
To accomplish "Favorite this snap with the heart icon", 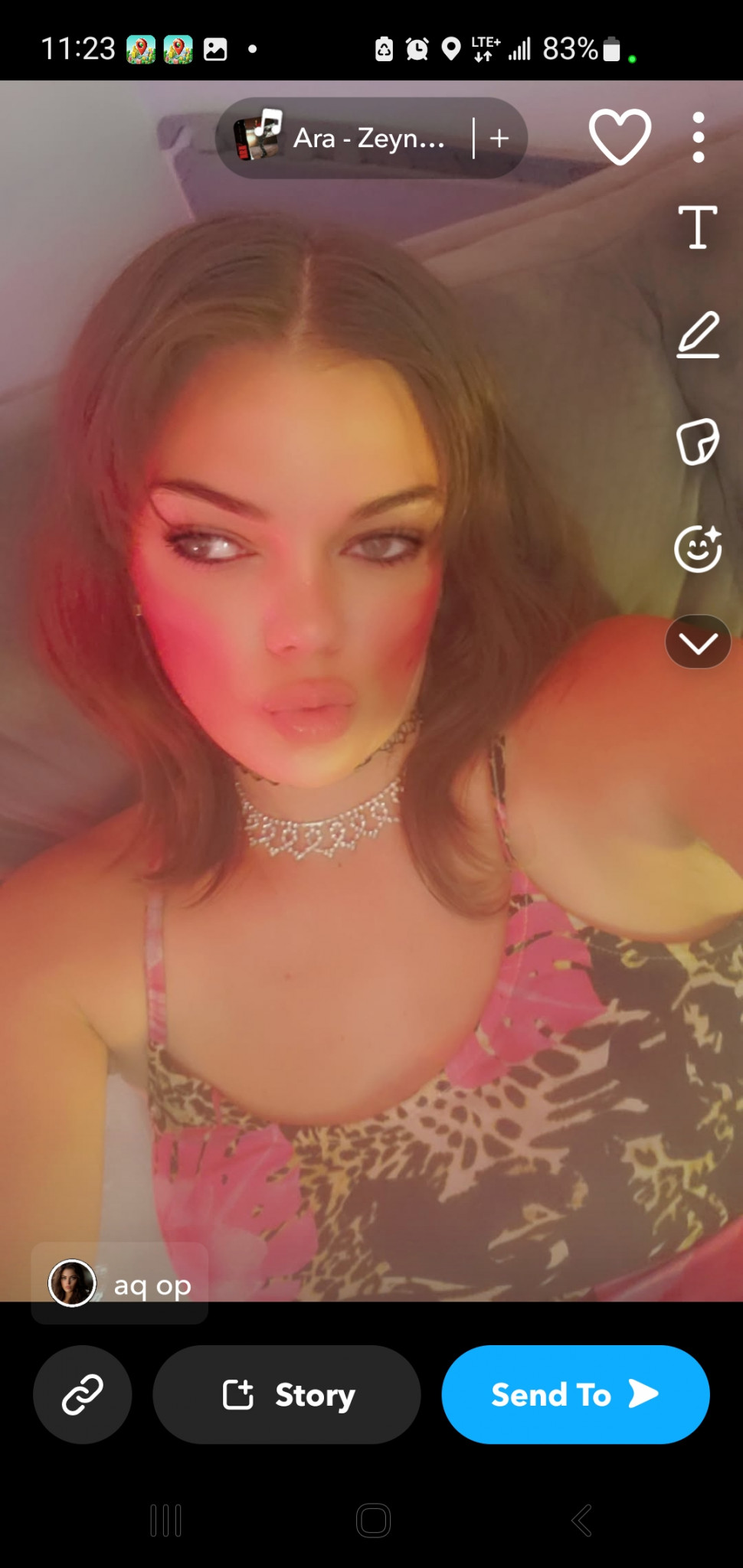I will [620, 137].
